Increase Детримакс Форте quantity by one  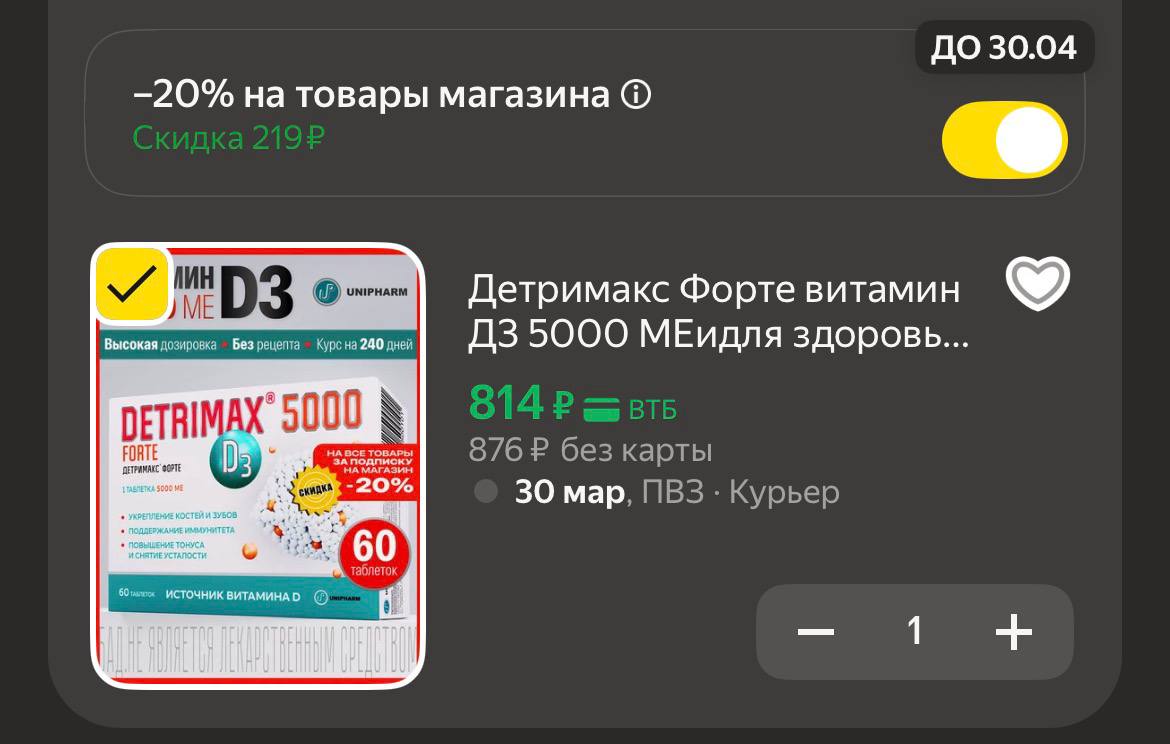pos(1013,632)
